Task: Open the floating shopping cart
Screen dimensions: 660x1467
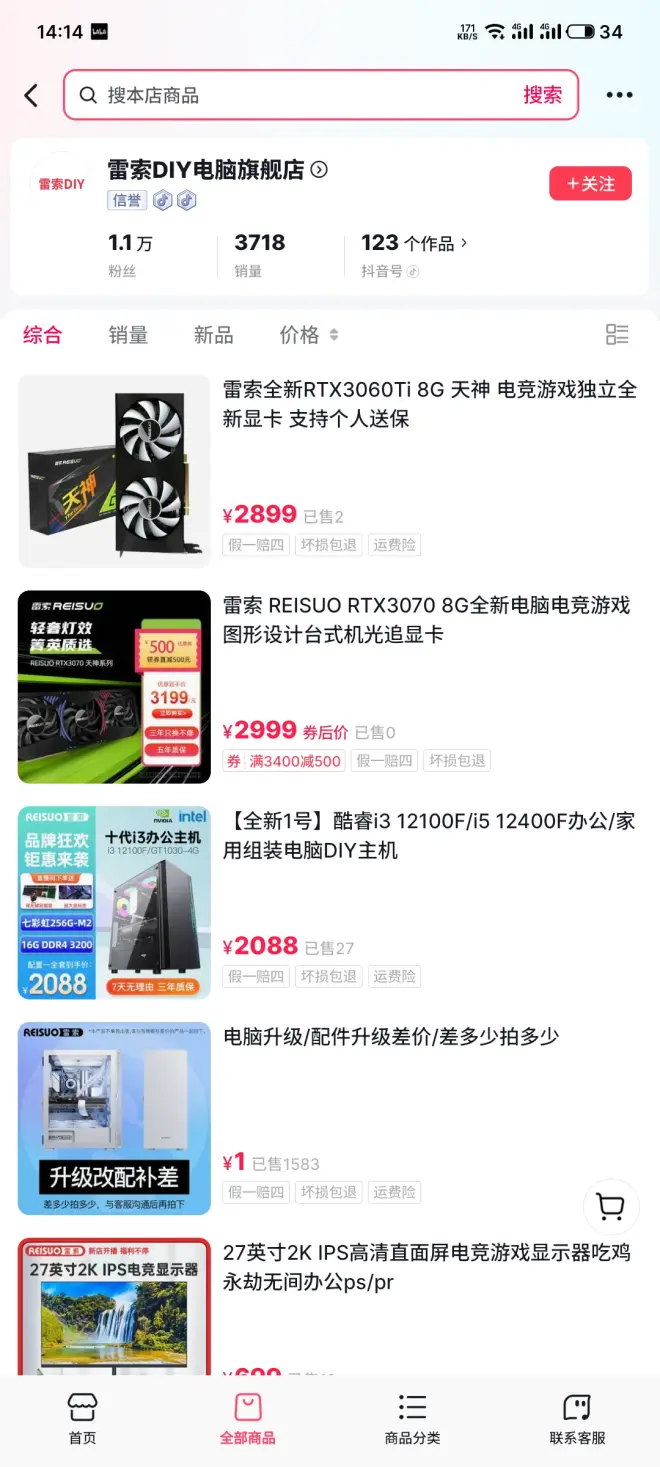Action: pyautogui.click(x=610, y=1207)
